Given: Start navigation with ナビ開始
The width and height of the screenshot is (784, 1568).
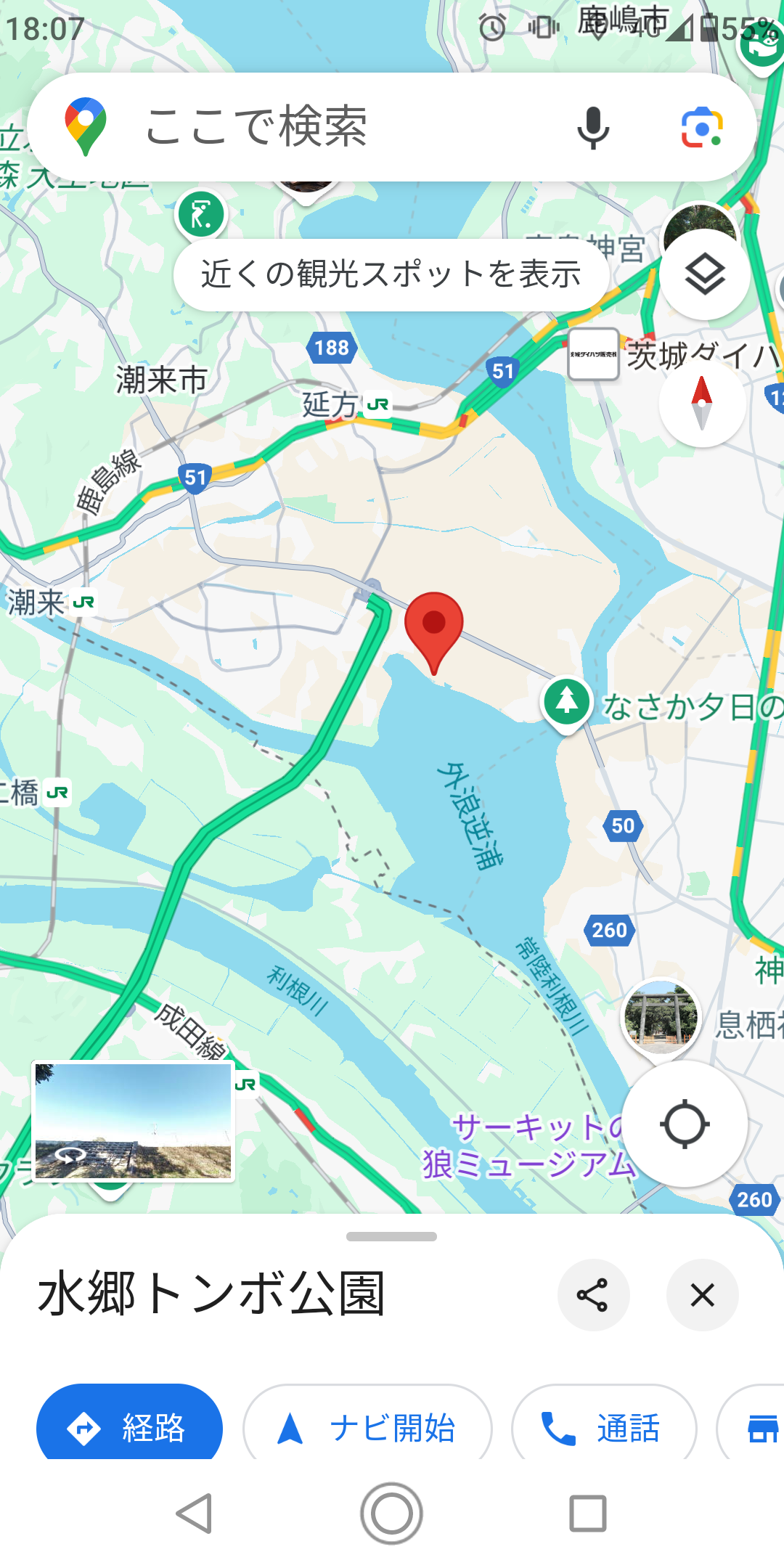Looking at the screenshot, I should click(x=367, y=1426).
